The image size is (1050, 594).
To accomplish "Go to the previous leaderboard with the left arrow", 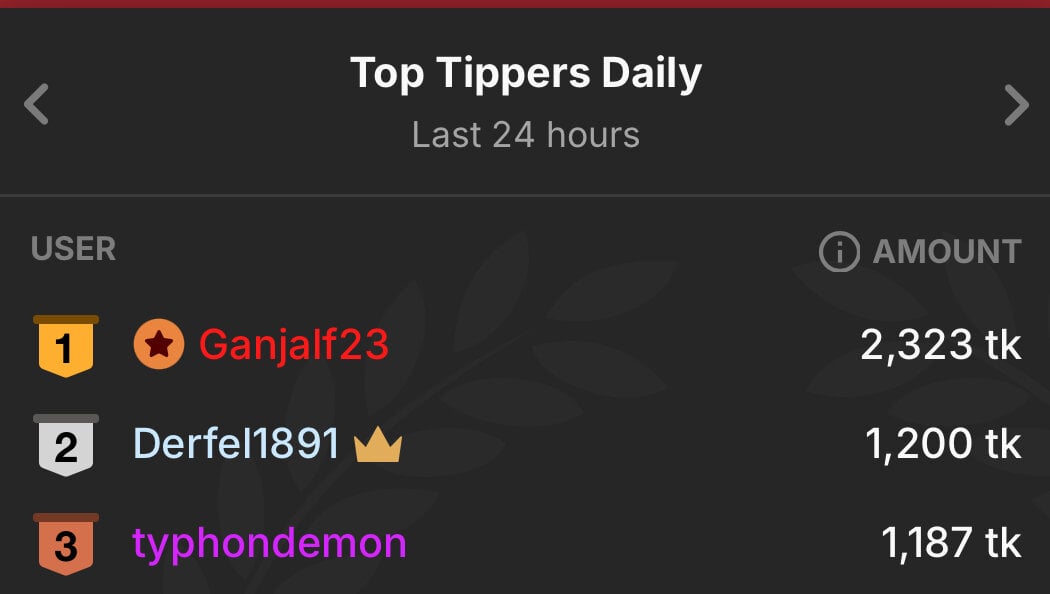I will point(37,104).
